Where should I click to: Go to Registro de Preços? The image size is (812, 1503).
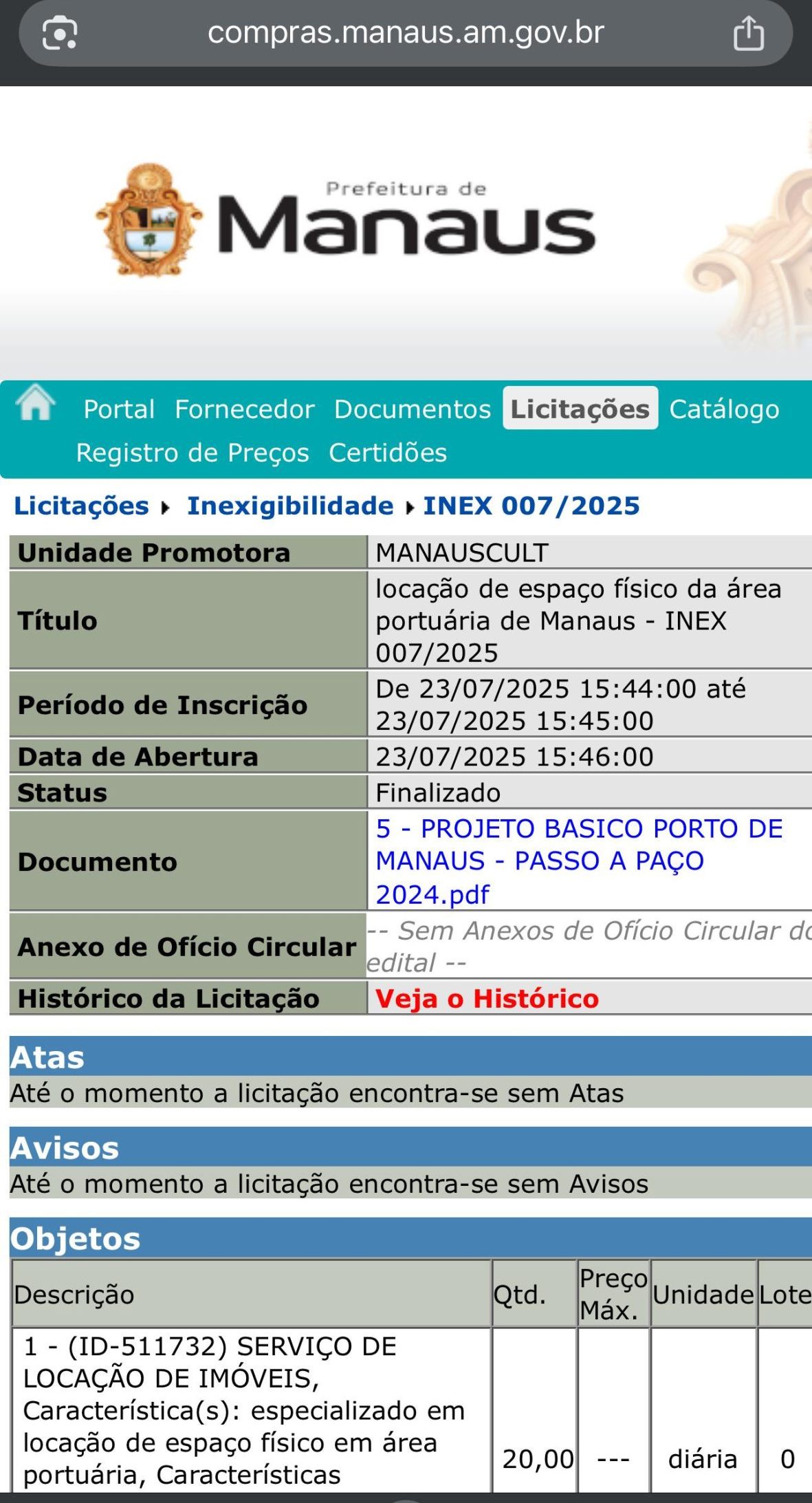pos(193,453)
